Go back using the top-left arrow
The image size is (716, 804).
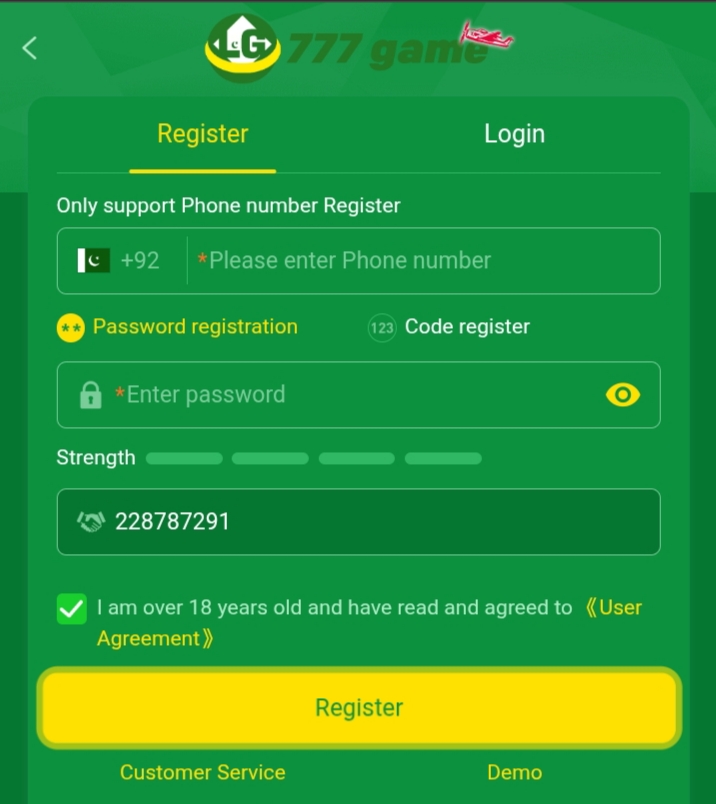coord(29,48)
